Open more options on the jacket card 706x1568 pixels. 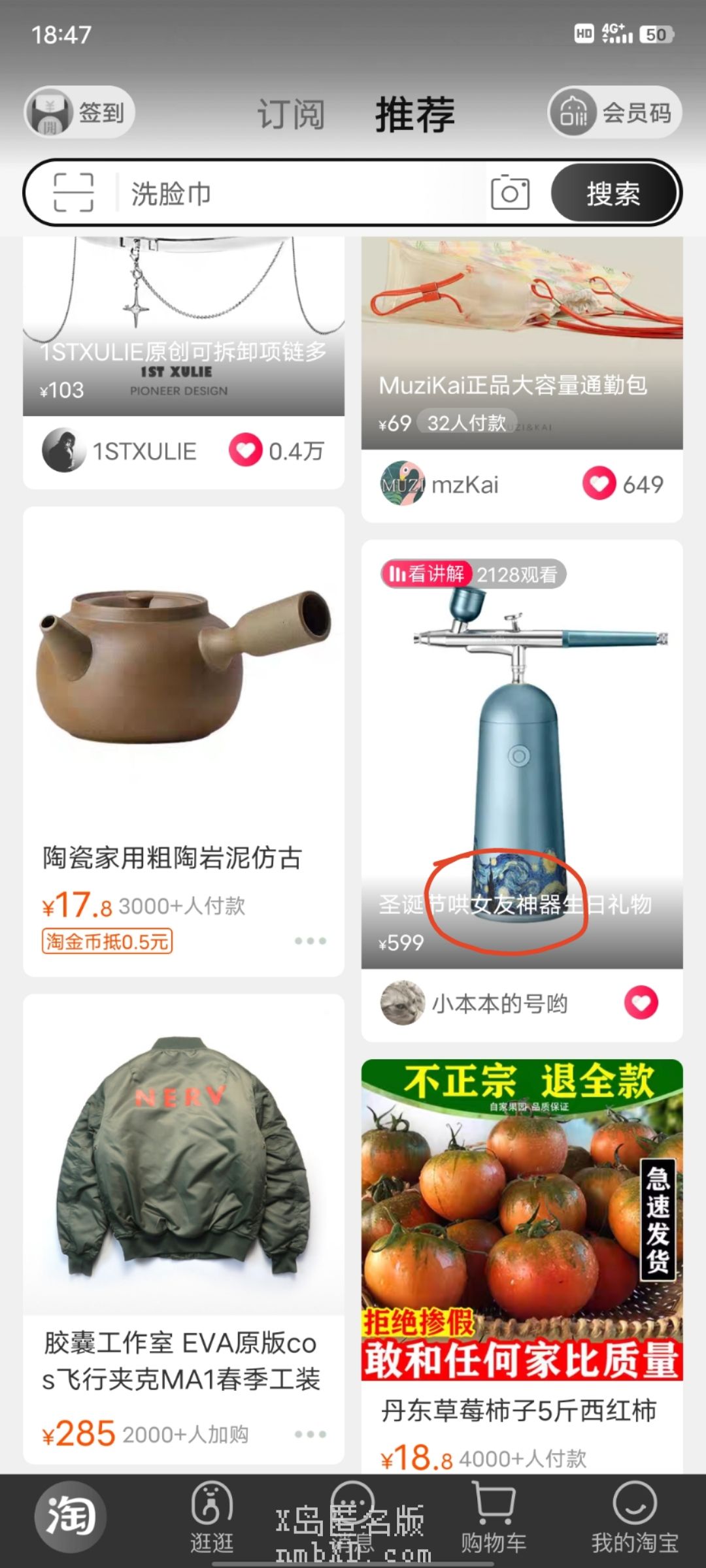pos(310,1434)
